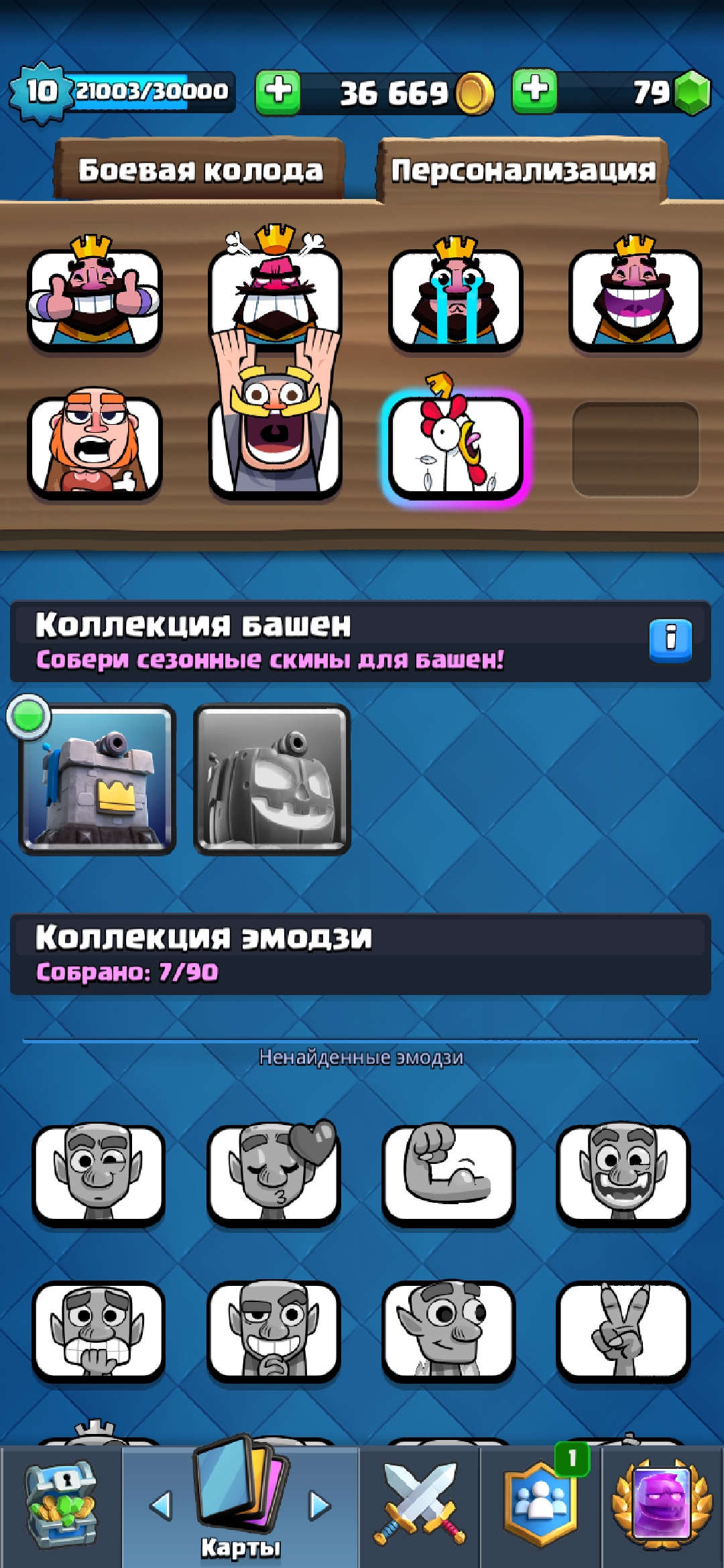View the locked flexing arm emote
724x1568 pixels.
coord(448,1174)
